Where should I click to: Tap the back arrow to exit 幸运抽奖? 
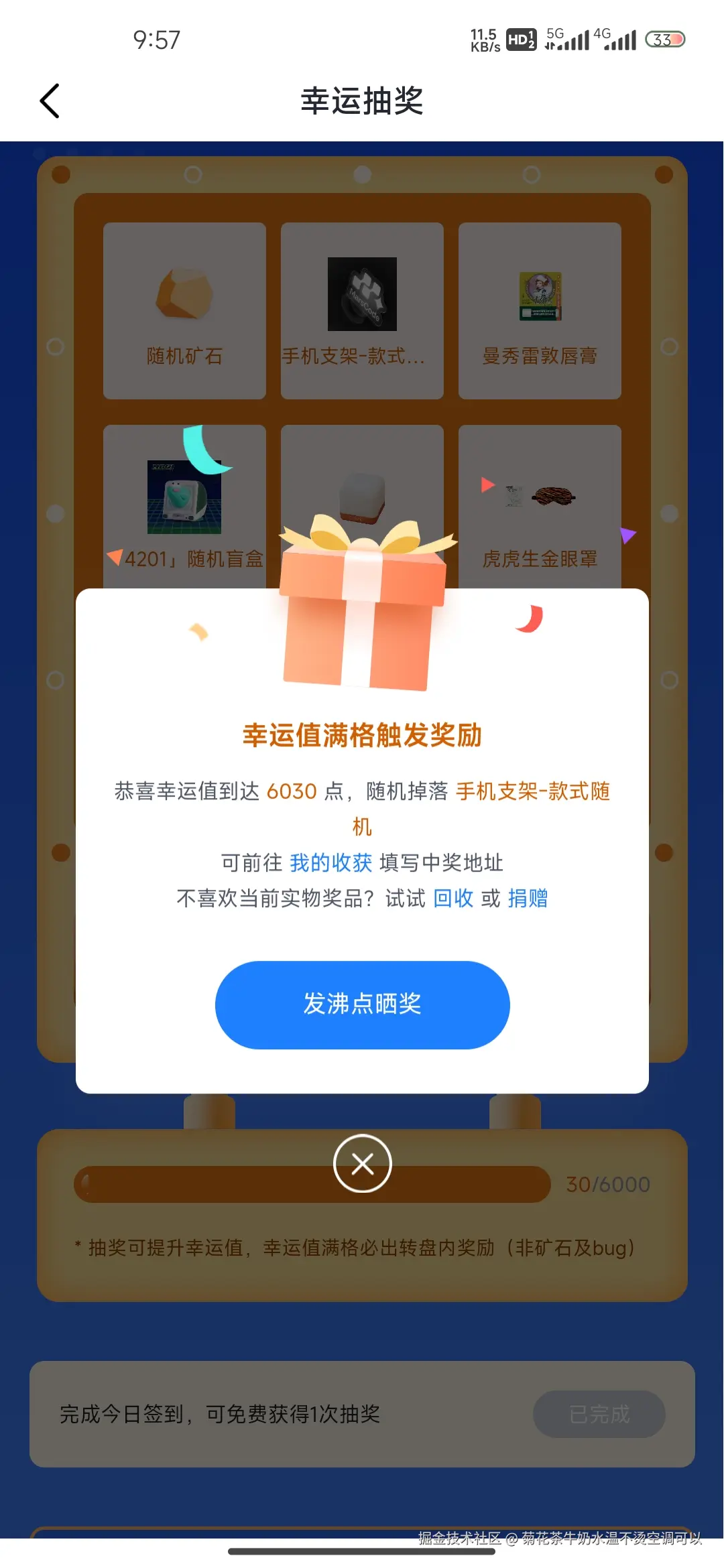tap(49, 101)
